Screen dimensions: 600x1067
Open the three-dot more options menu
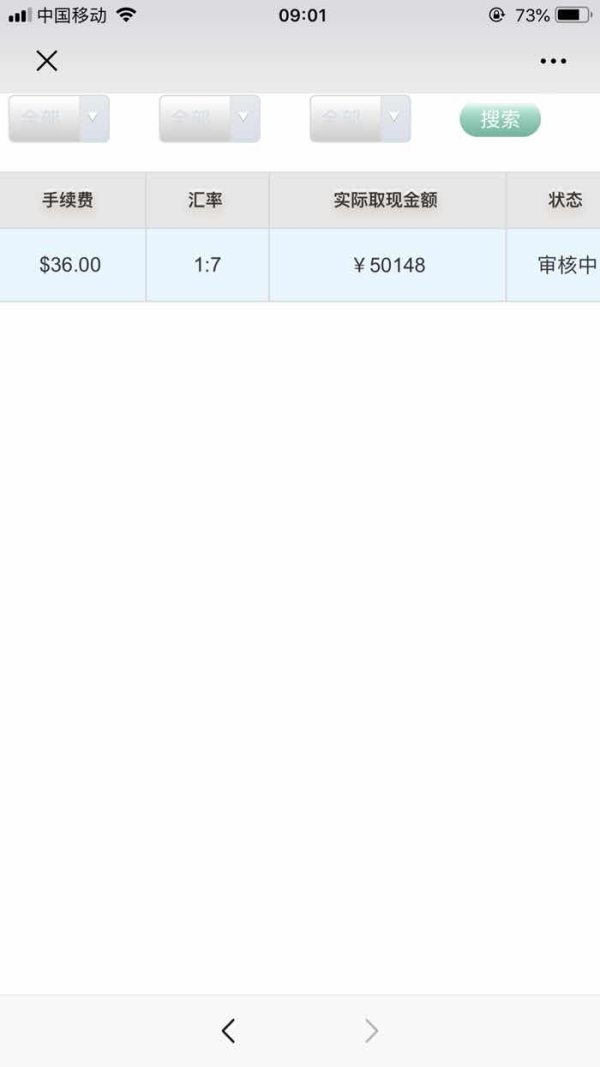coord(553,61)
